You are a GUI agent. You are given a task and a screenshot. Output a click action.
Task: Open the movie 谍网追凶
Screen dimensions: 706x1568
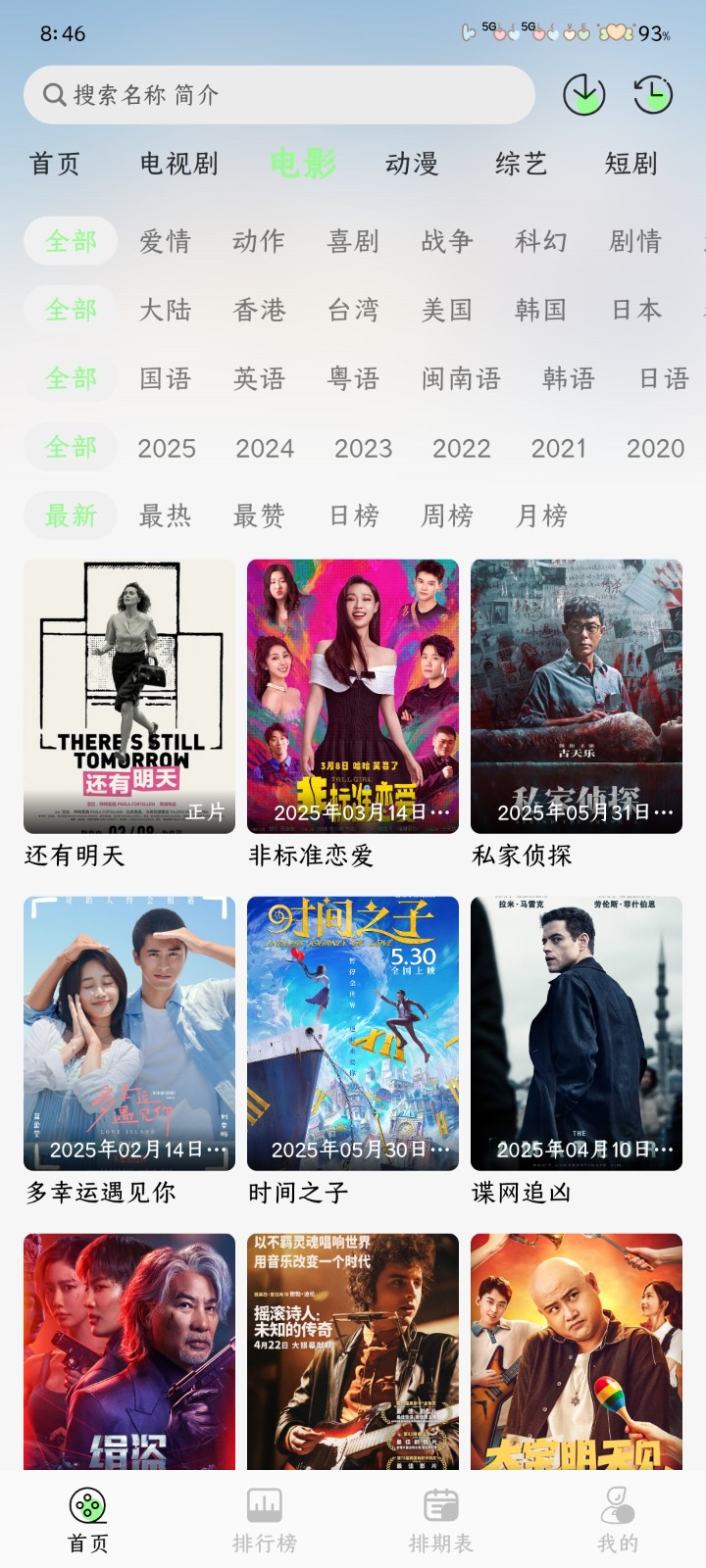point(577,1034)
